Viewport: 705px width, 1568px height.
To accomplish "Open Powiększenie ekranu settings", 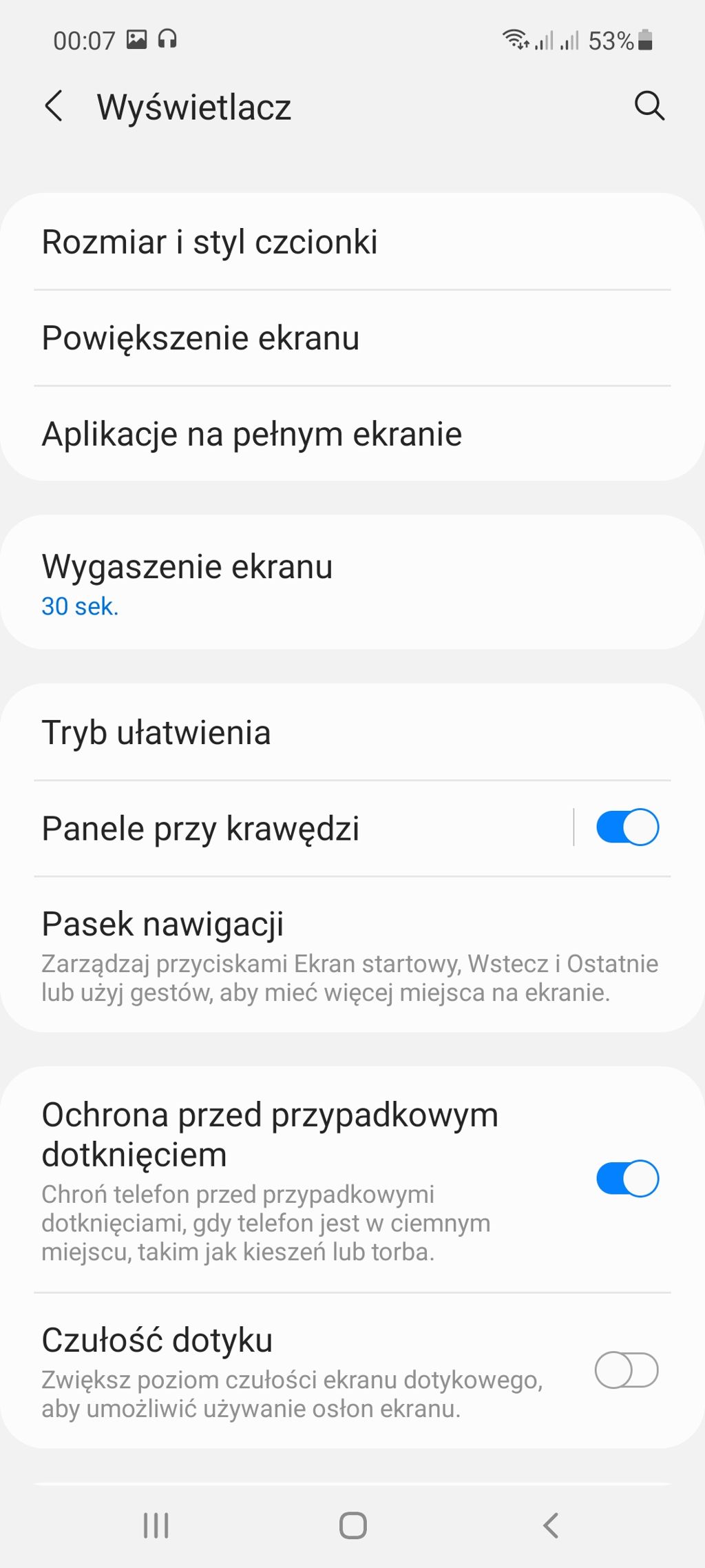I will tap(200, 338).
